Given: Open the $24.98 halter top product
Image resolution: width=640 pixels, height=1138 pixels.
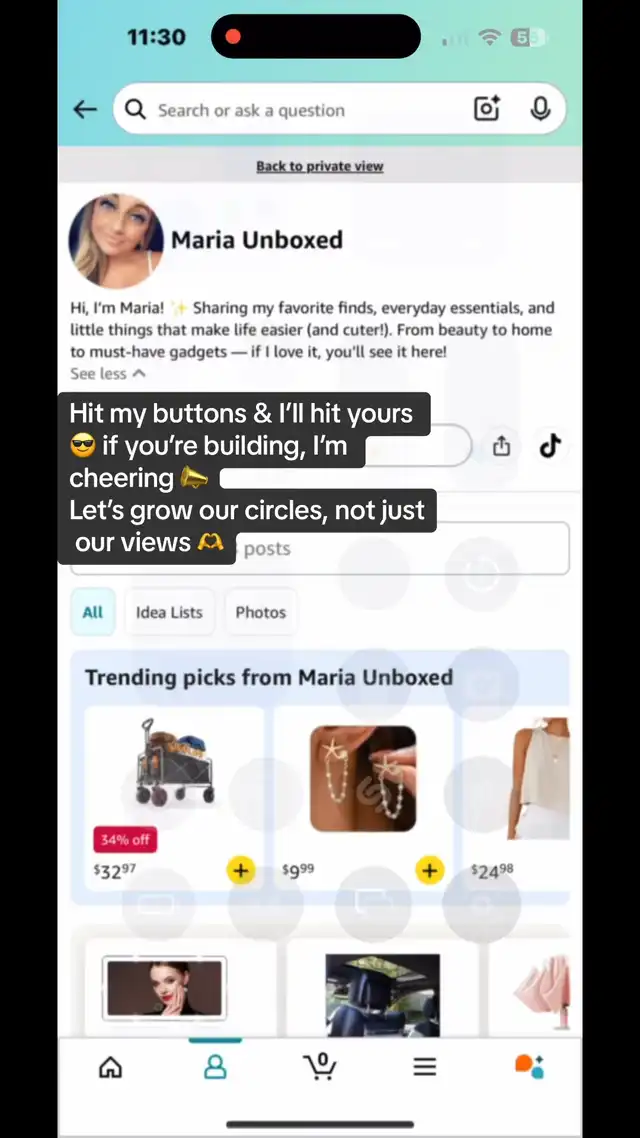Looking at the screenshot, I should (x=538, y=778).
